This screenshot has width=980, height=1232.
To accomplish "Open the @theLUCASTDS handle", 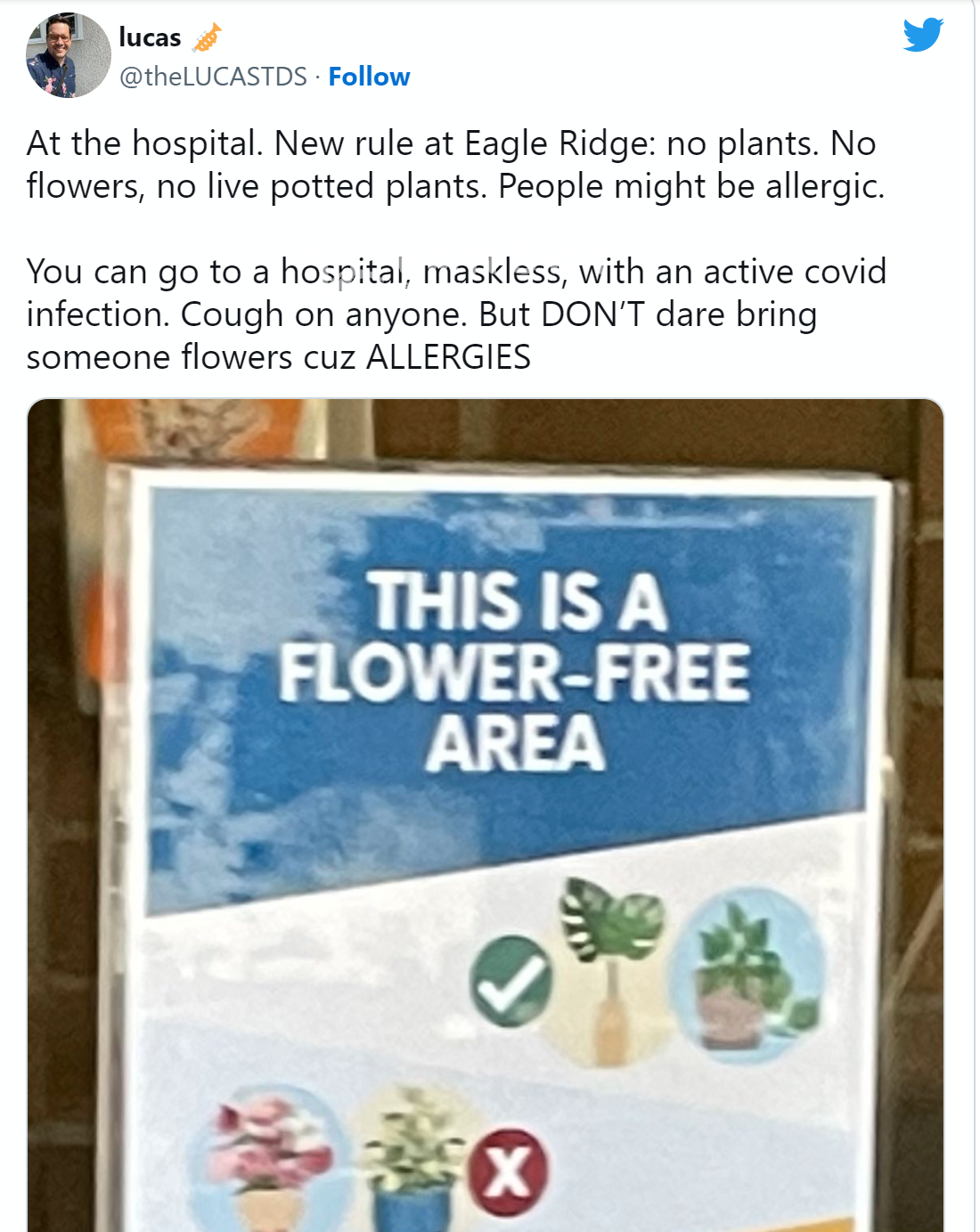I will [x=213, y=77].
